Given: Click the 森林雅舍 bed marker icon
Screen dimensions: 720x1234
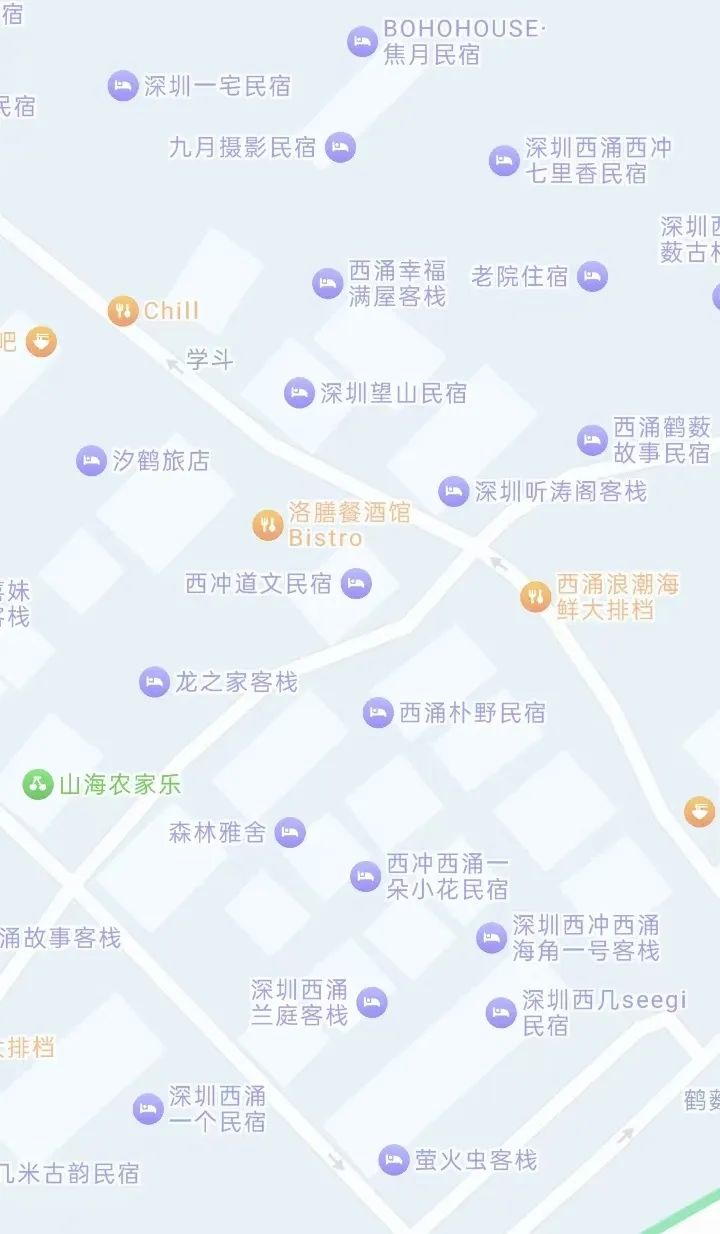Looking at the screenshot, I should coord(290,831).
